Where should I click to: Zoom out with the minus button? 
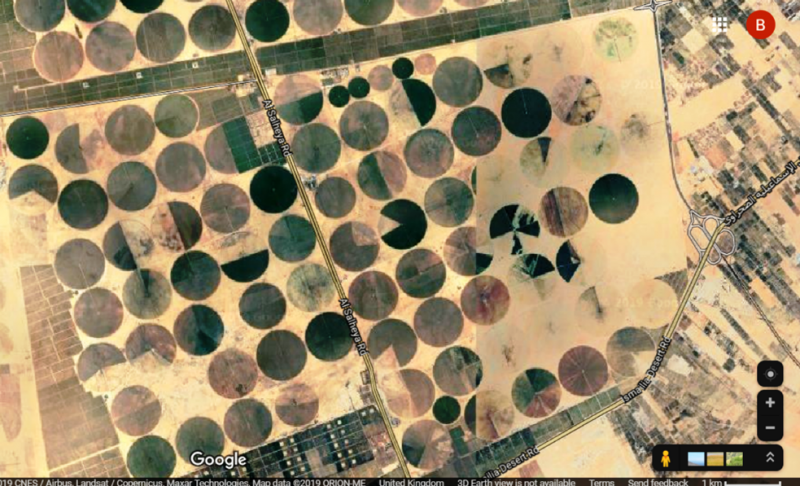point(769,428)
